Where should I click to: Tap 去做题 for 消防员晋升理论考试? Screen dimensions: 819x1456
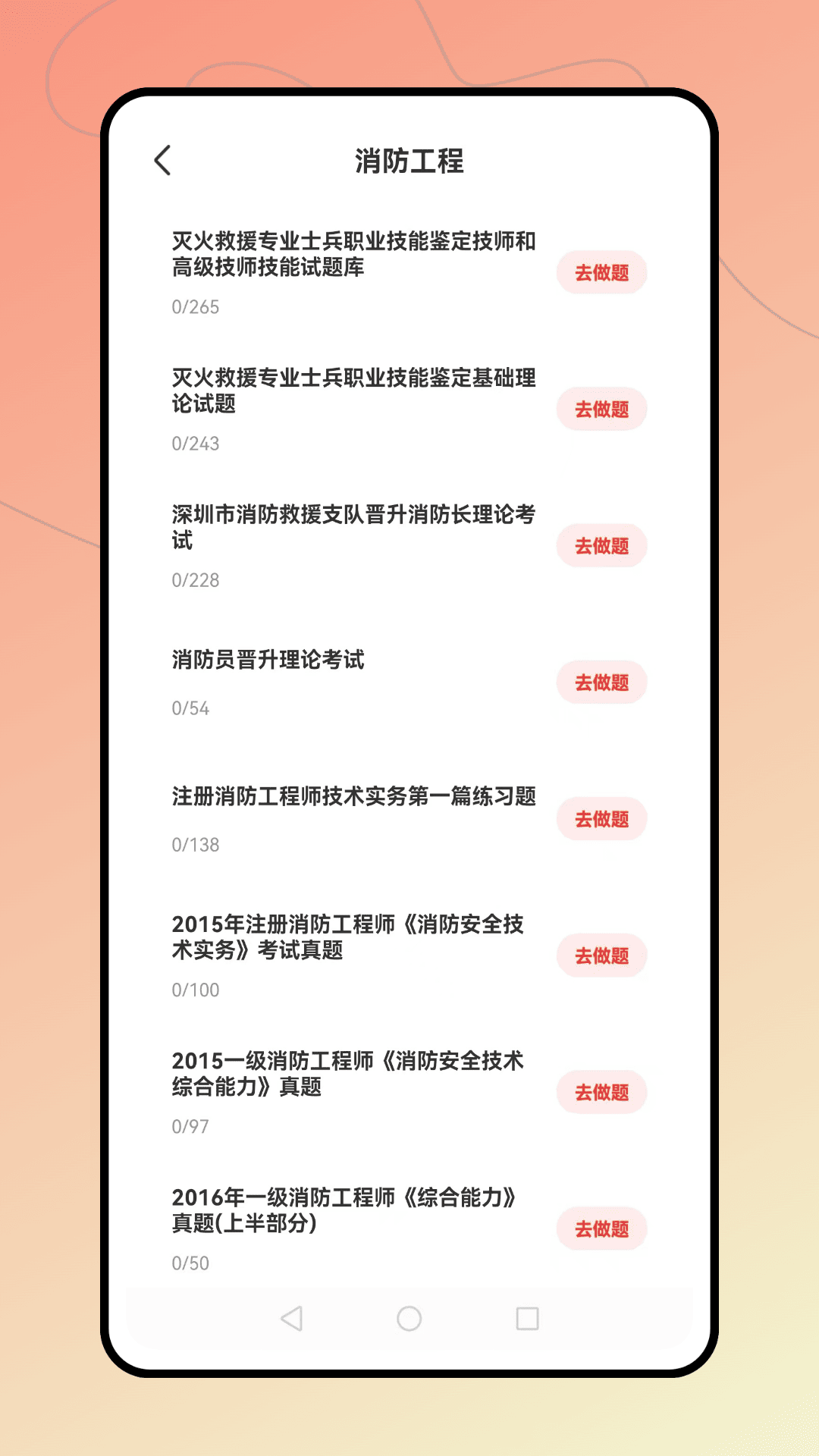coord(601,682)
